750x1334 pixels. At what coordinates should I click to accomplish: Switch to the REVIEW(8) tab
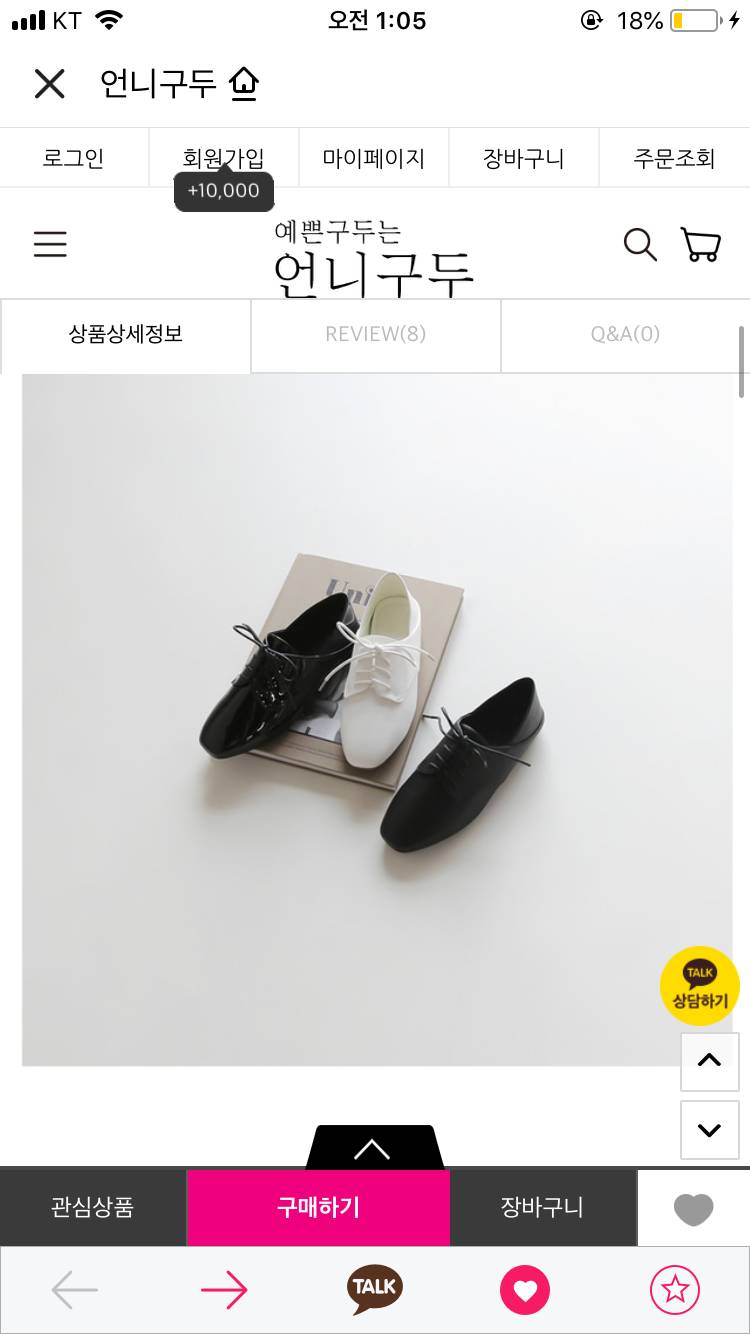tap(375, 335)
